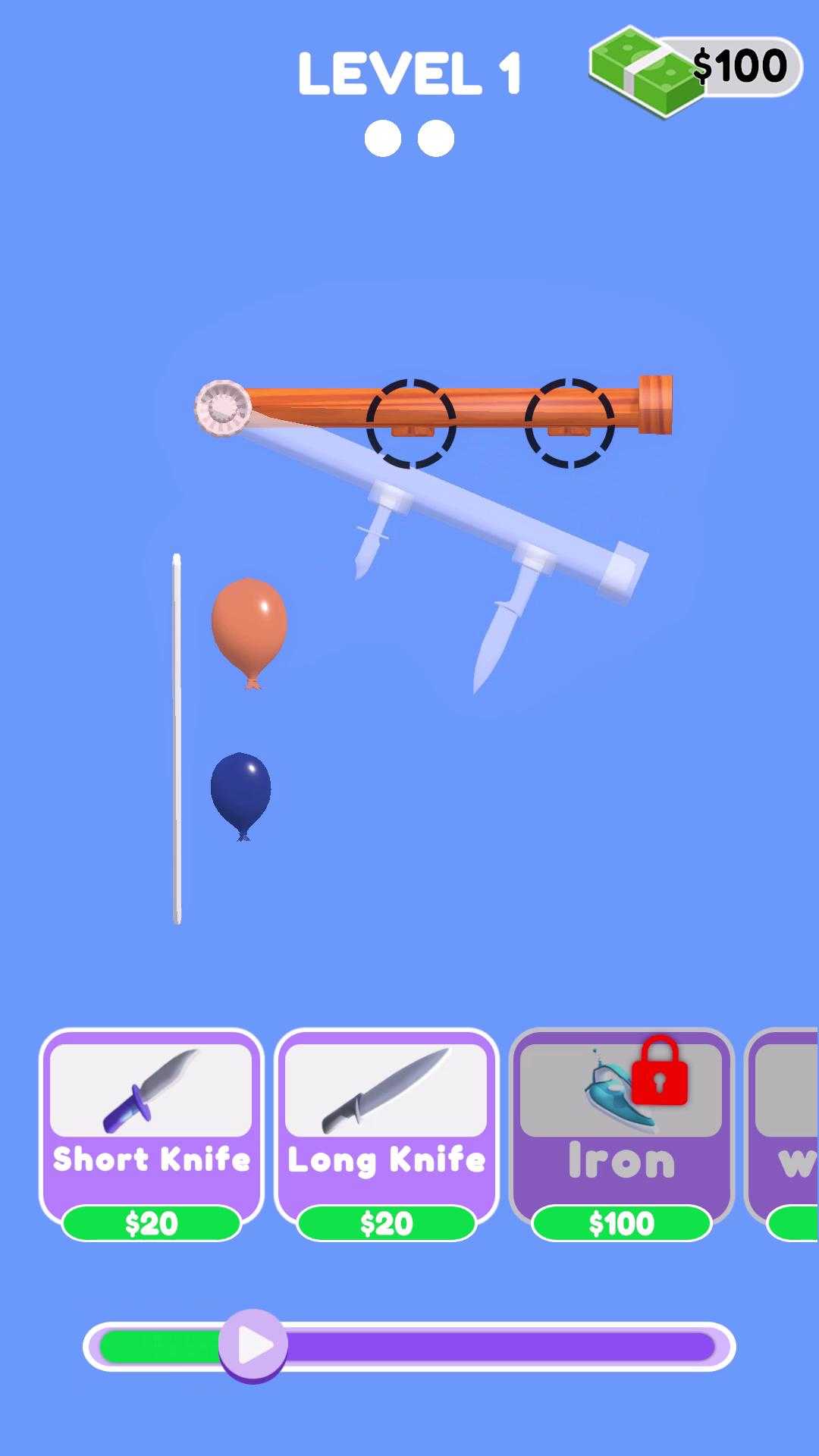Tap the second dashed slot near the beam end
This screenshot has height=1456, width=819.
point(570,423)
